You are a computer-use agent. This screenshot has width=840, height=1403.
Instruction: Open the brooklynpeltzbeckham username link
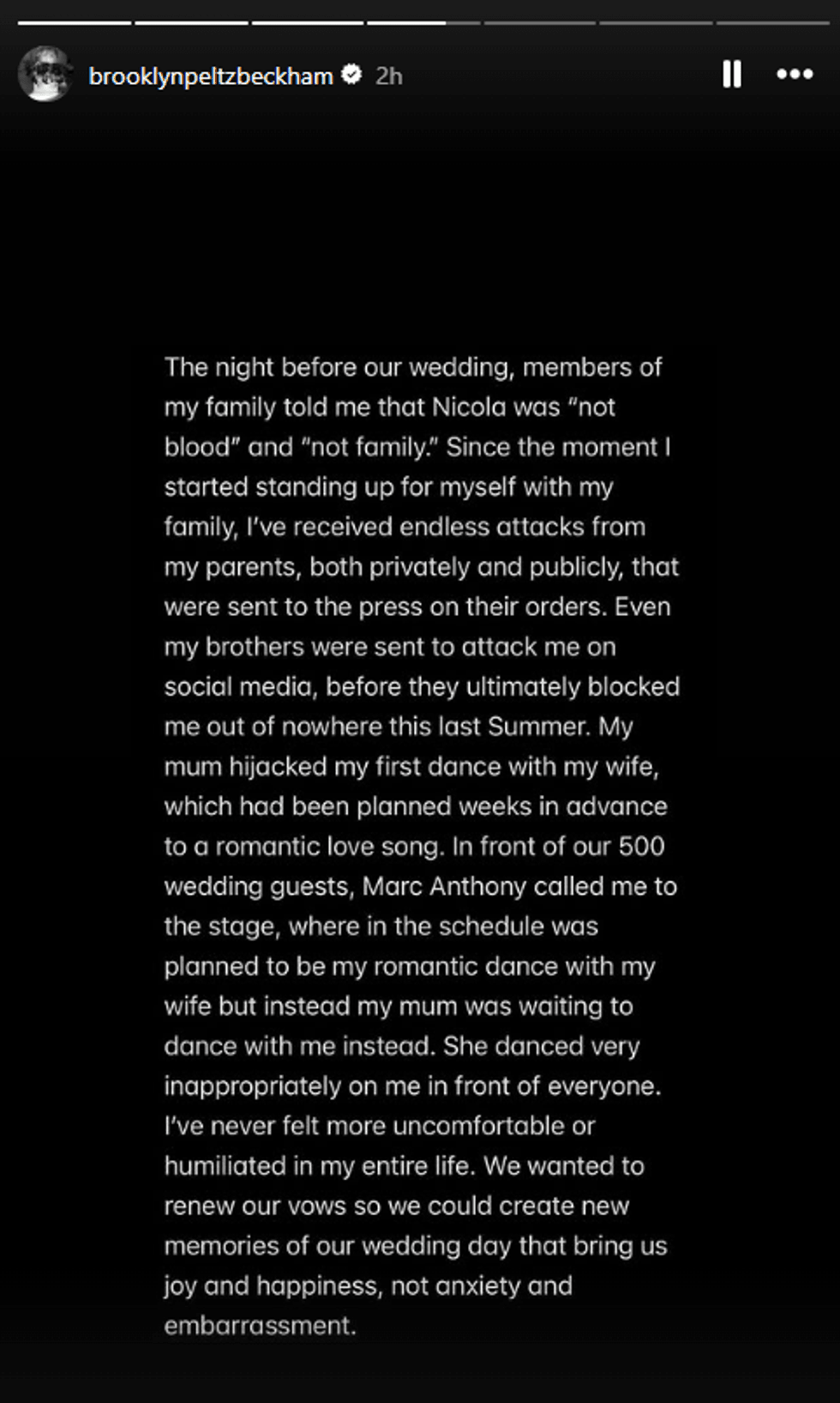(210, 76)
